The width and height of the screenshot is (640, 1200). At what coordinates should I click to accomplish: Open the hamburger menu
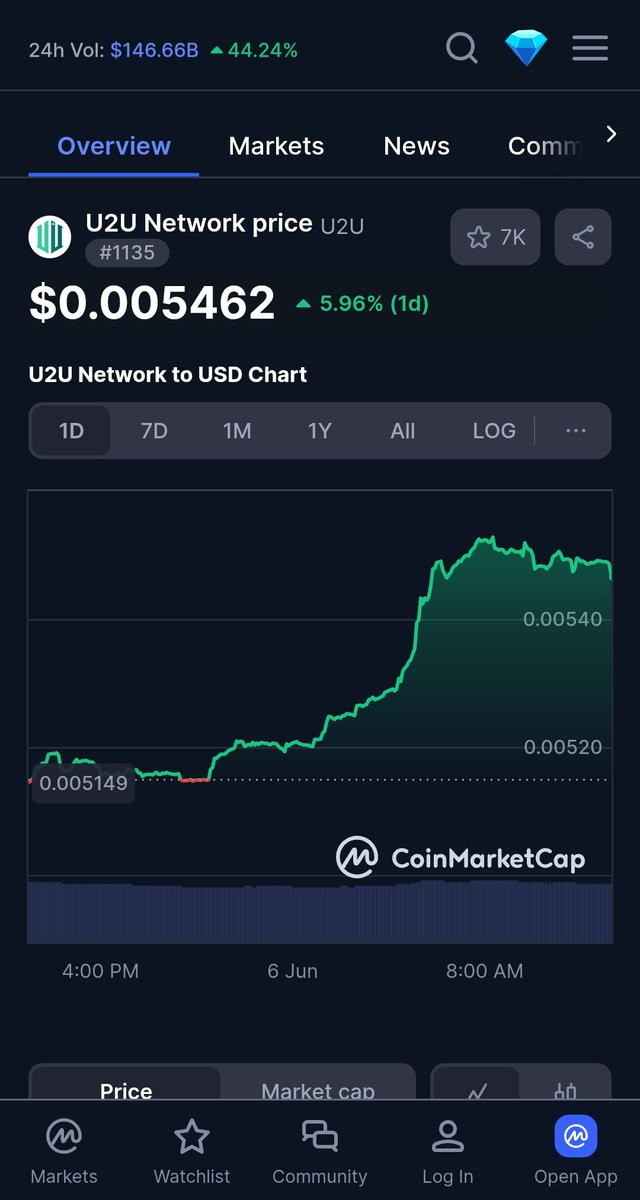(x=590, y=47)
